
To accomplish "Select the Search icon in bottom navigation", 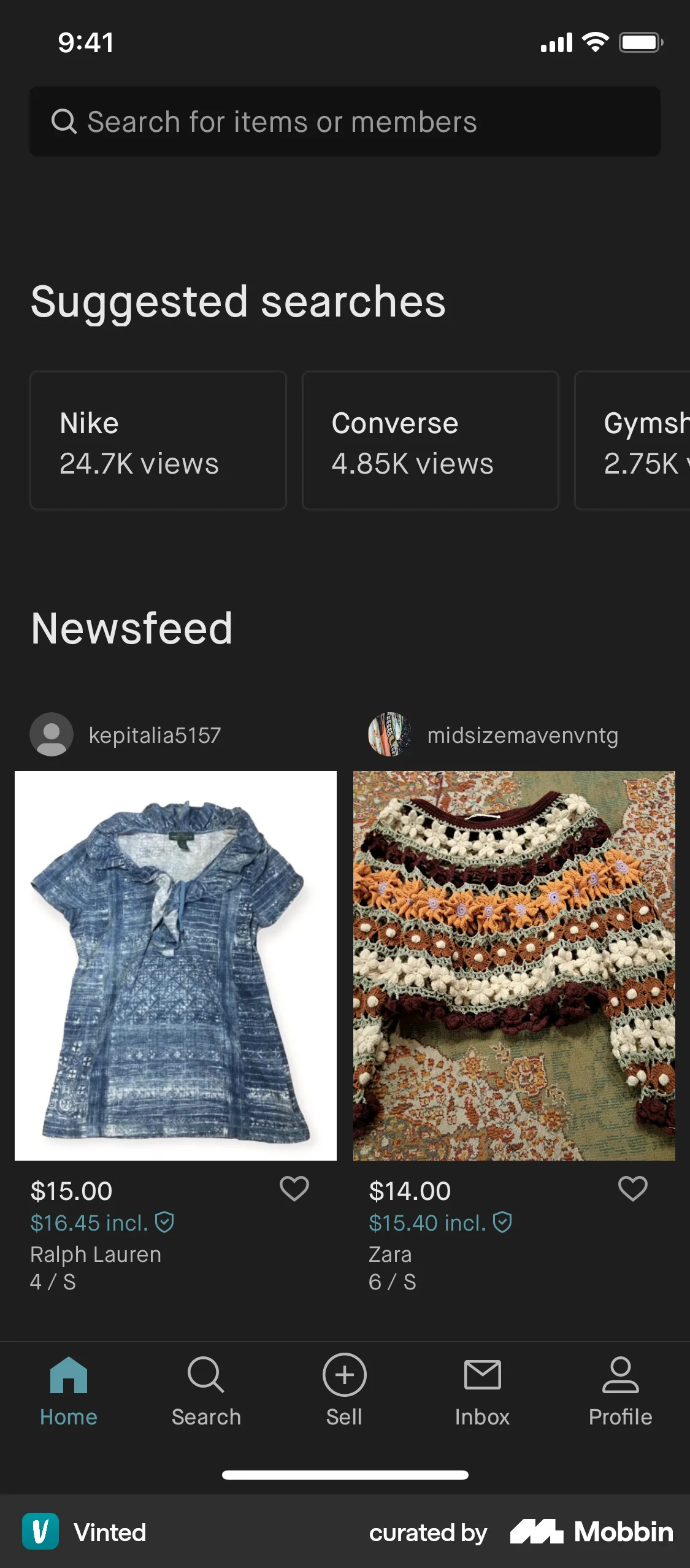I will click(206, 1393).
